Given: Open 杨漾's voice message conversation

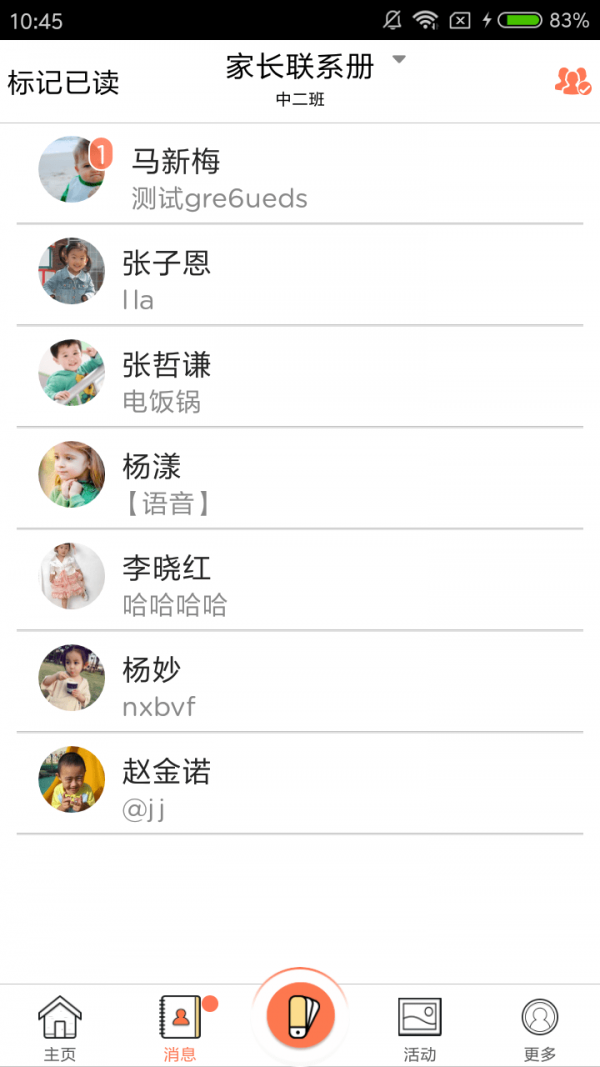Looking at the screenshot, I should pyautogui.click(x=300, y=480).
